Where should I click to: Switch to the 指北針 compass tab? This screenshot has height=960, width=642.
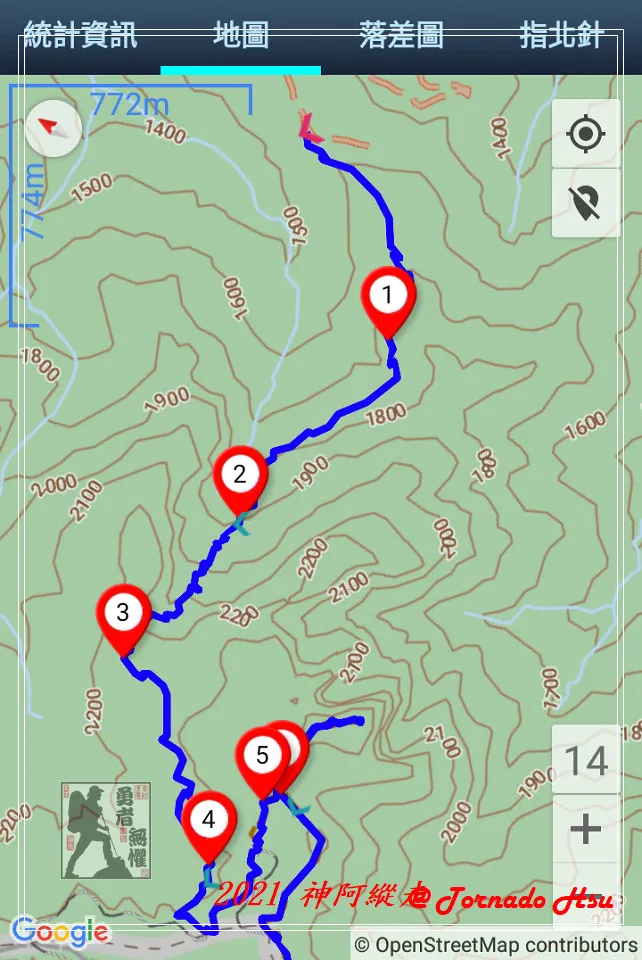coord(561,37)
